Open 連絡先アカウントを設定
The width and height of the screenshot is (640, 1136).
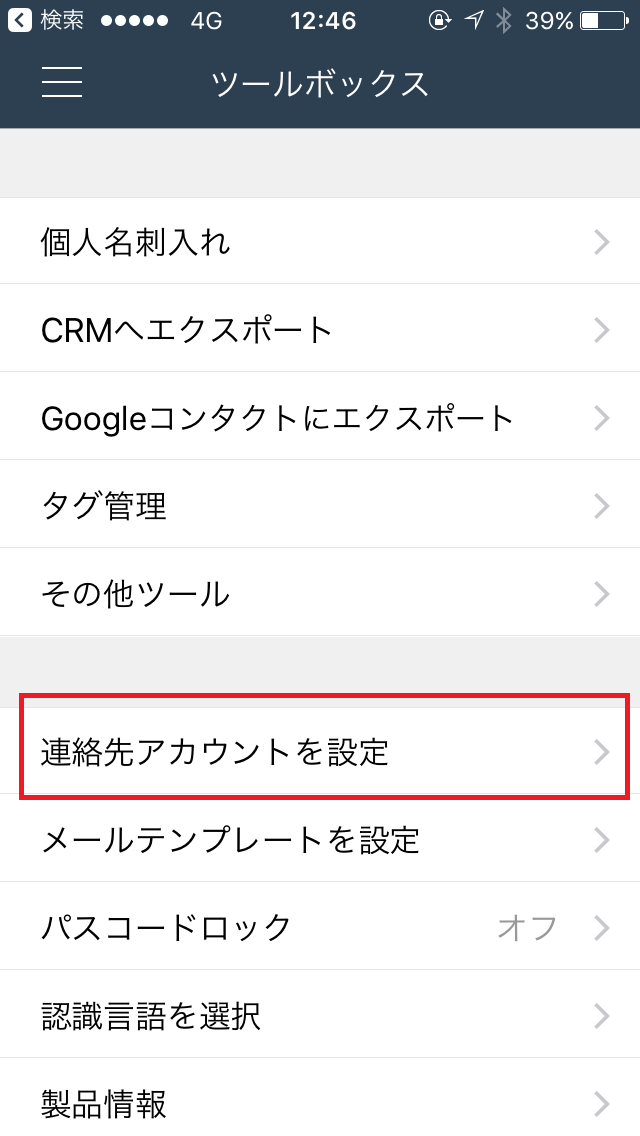click(x=320, y=751)
